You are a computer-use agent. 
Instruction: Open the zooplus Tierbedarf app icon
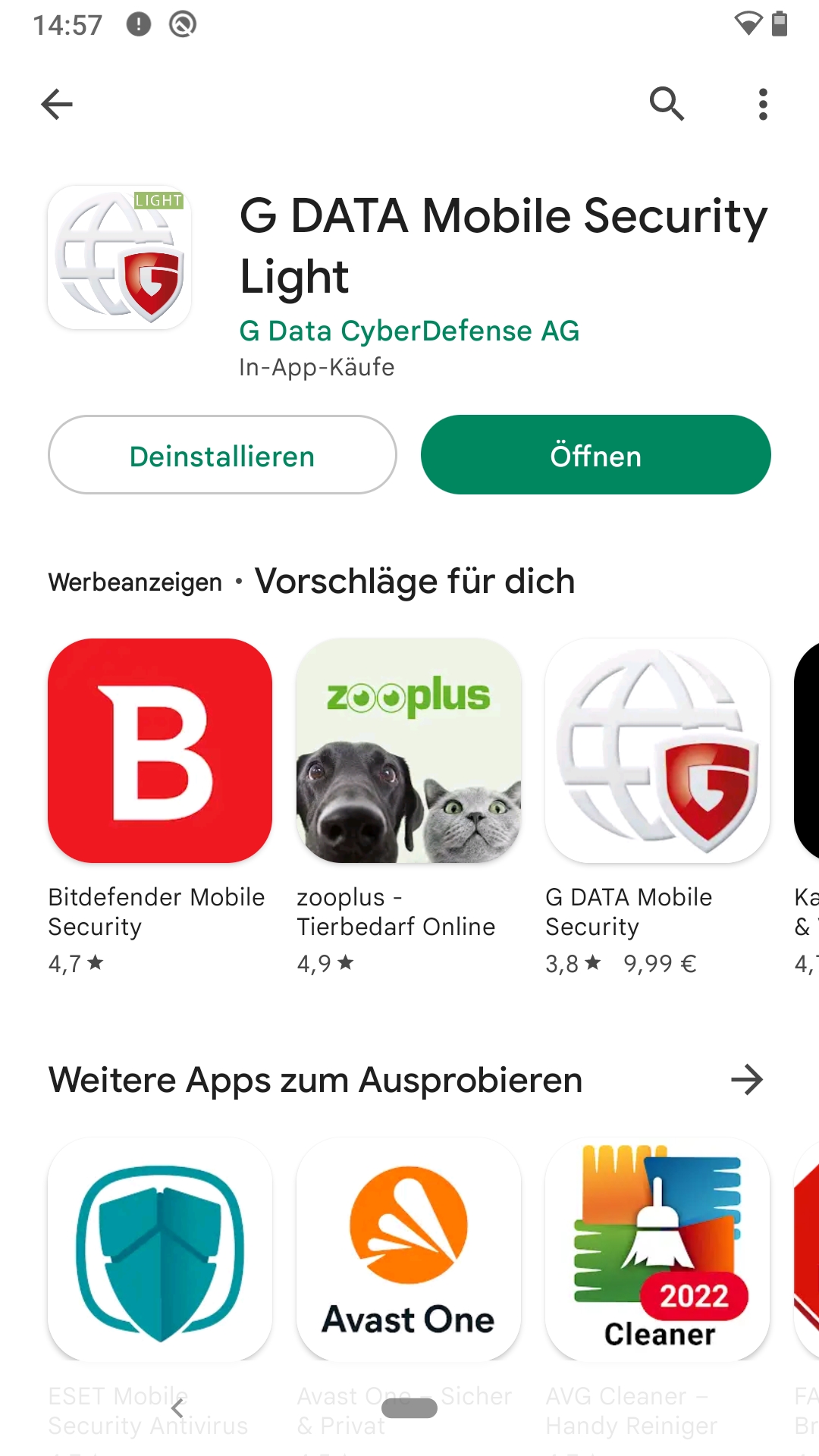coord(409,750)
